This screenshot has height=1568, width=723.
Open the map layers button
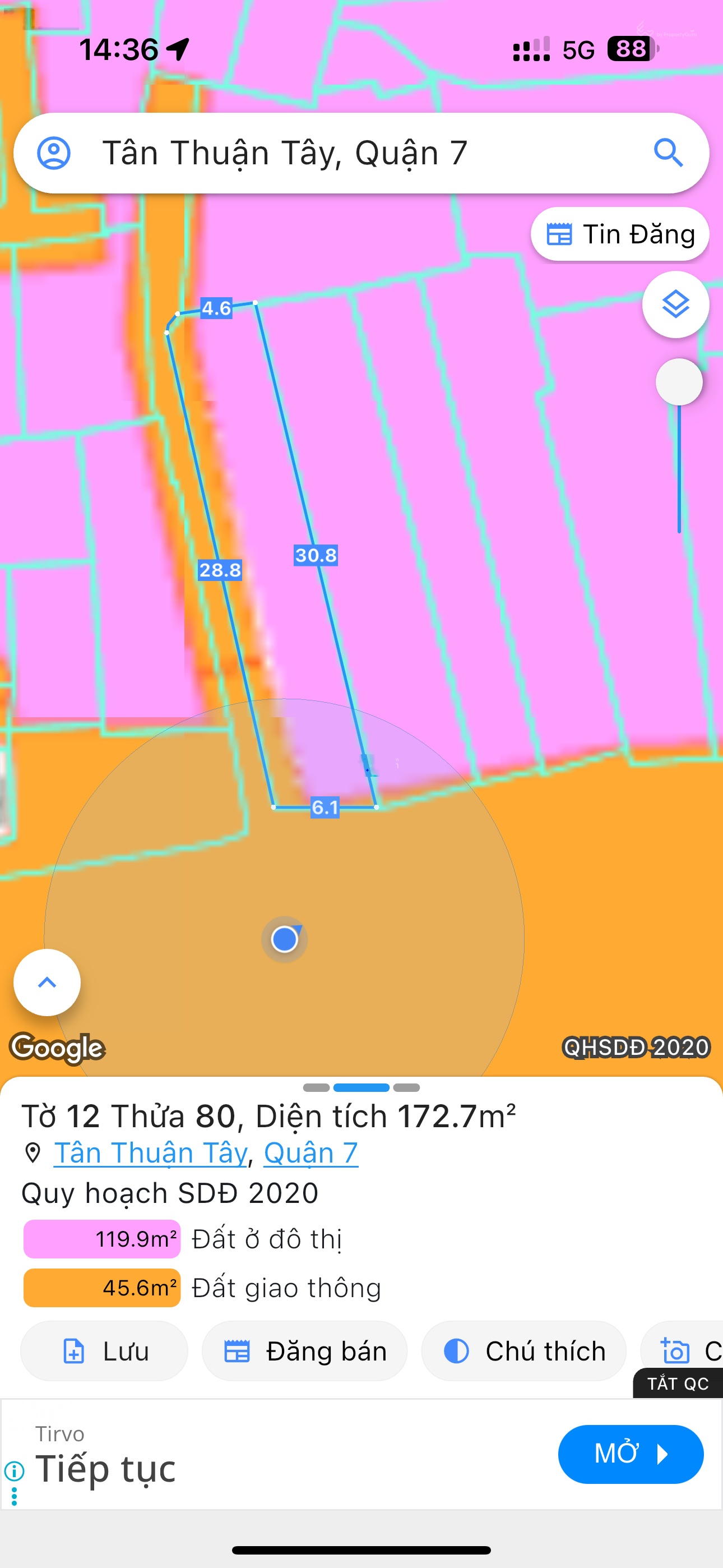coord(675,305)
